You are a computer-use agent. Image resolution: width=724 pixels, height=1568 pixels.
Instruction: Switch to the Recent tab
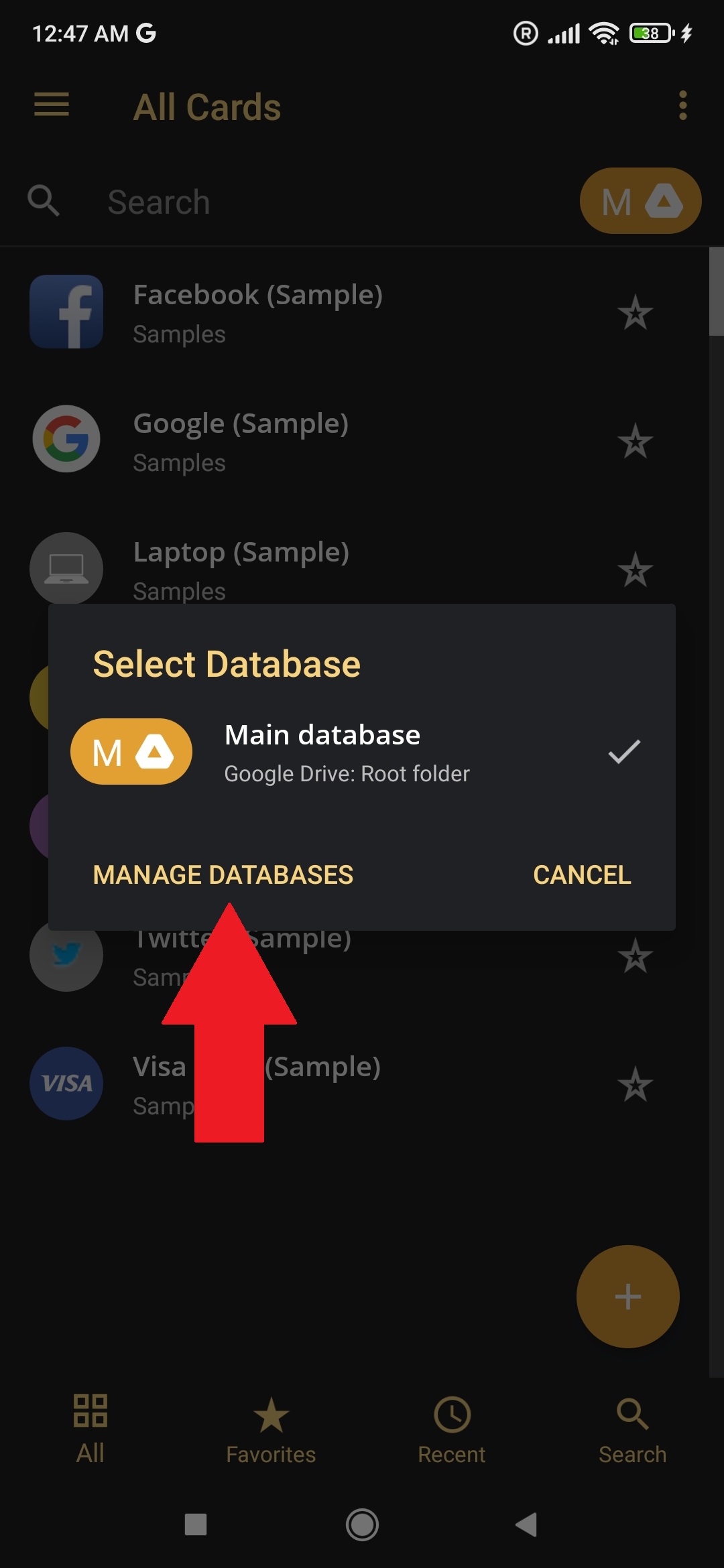click(452, 1429)
